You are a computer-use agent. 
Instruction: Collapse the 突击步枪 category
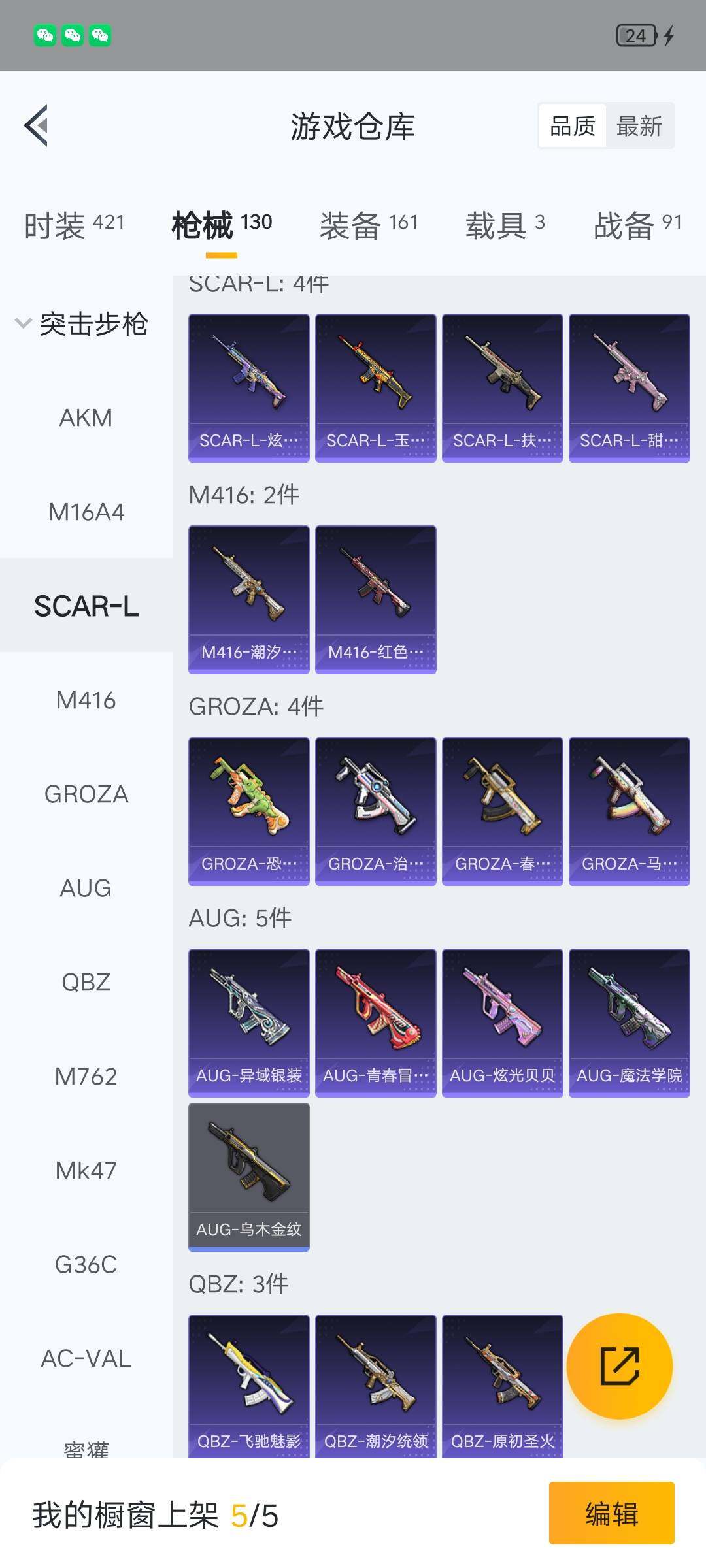pyautogui.click(x=82, y=324)
